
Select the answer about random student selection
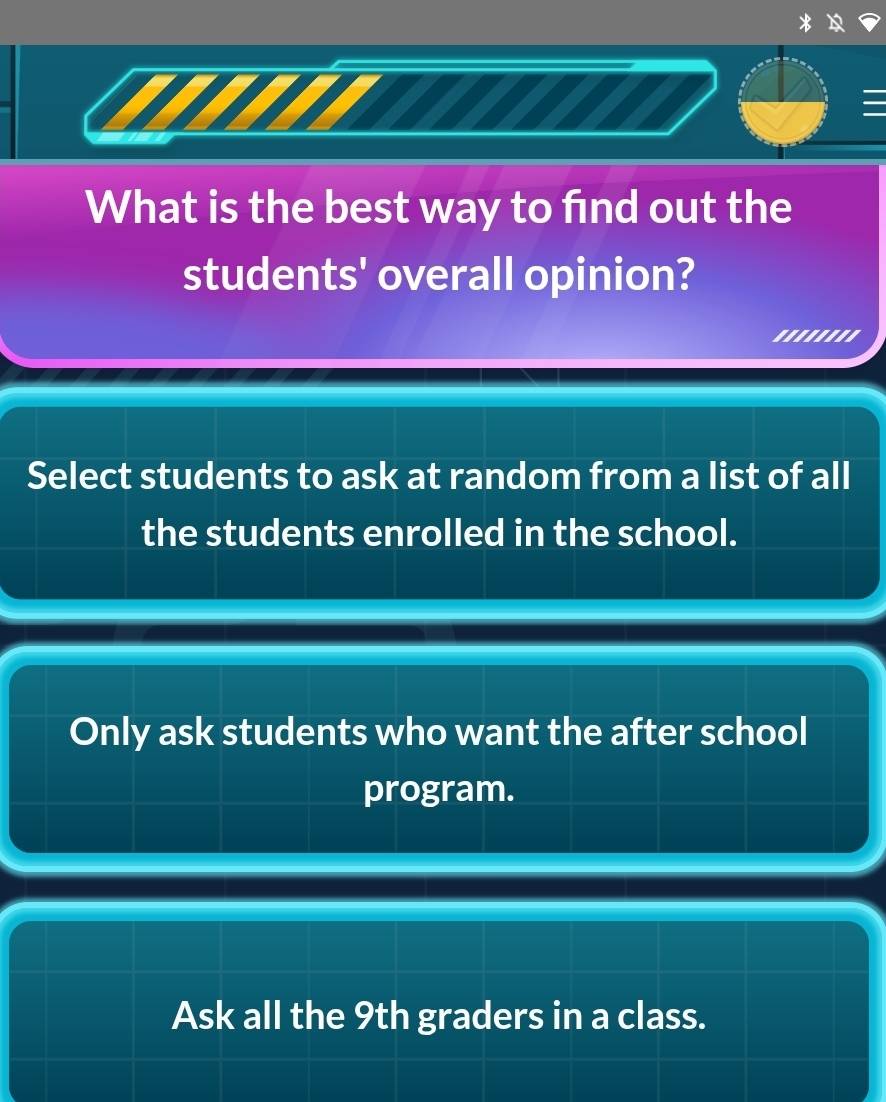point(440,504)
